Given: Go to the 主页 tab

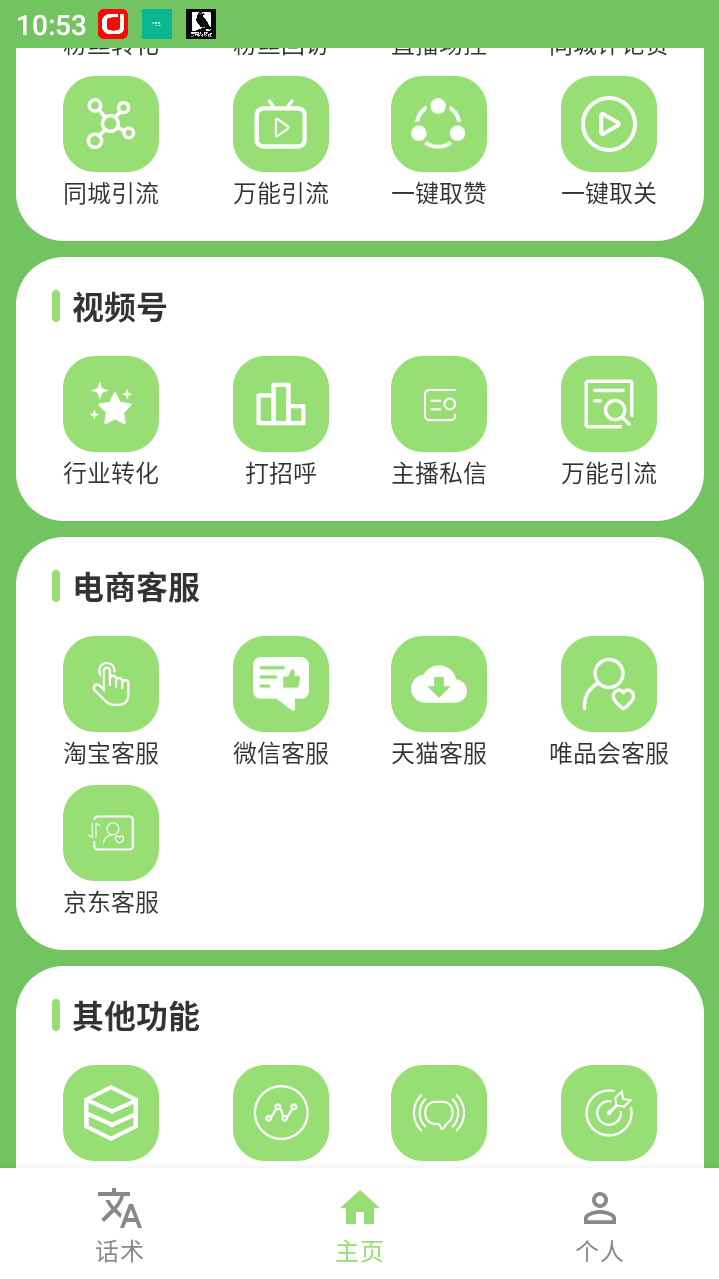Looking at the screenshot, I should tap(359, 1224).
